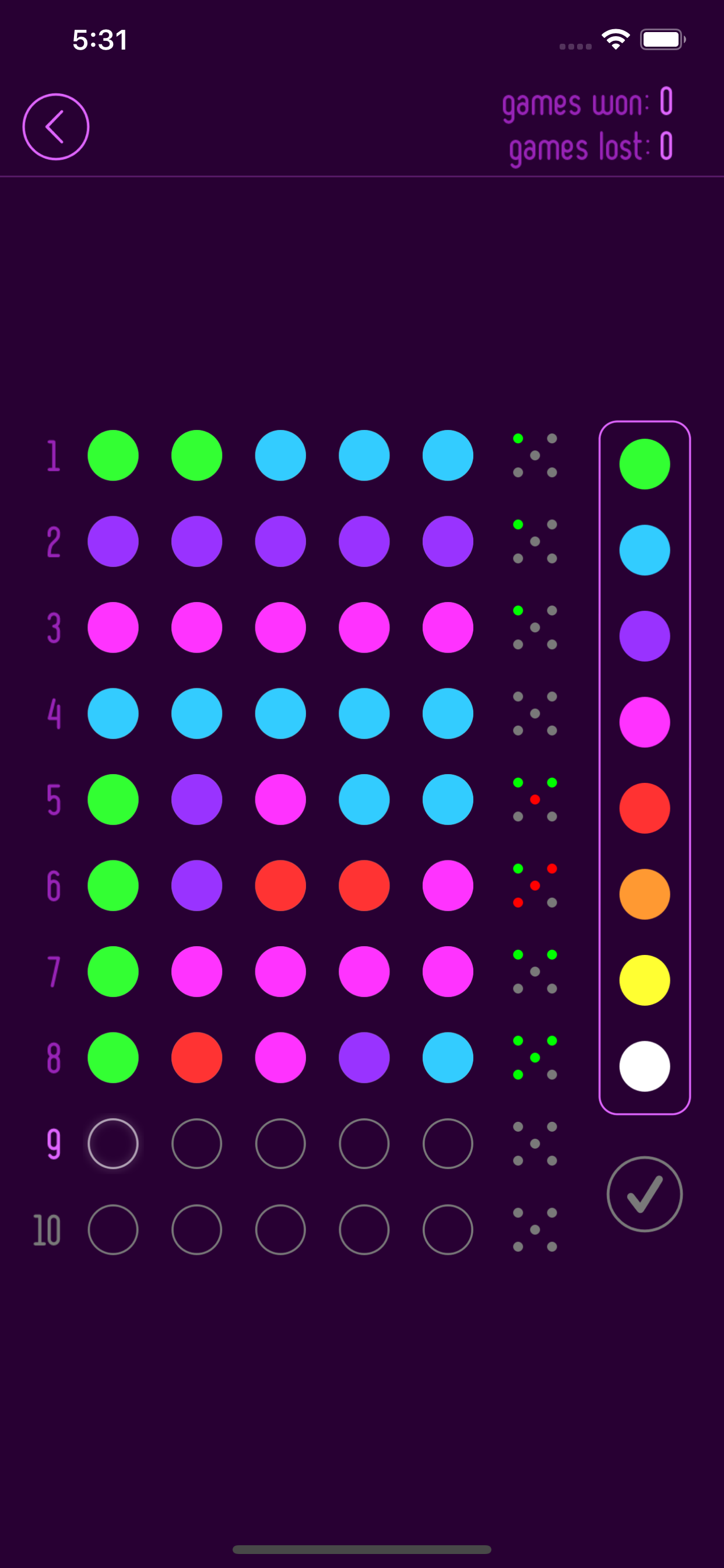Inspect the feedback pegs next to row 5
724x1568 pixels.
[x=534, y=800]
